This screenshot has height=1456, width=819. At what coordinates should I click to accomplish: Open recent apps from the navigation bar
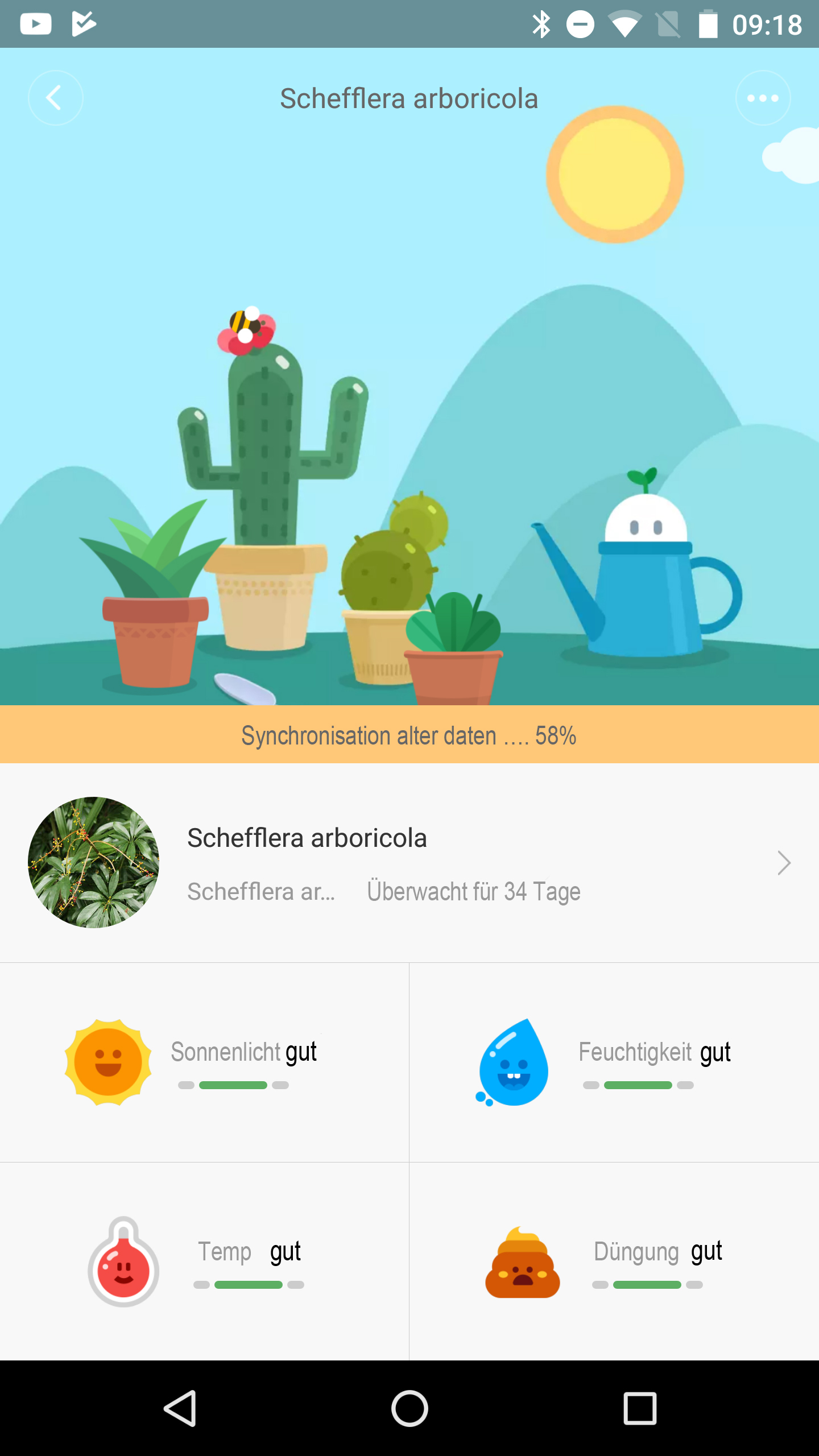tap(640, 1408)
